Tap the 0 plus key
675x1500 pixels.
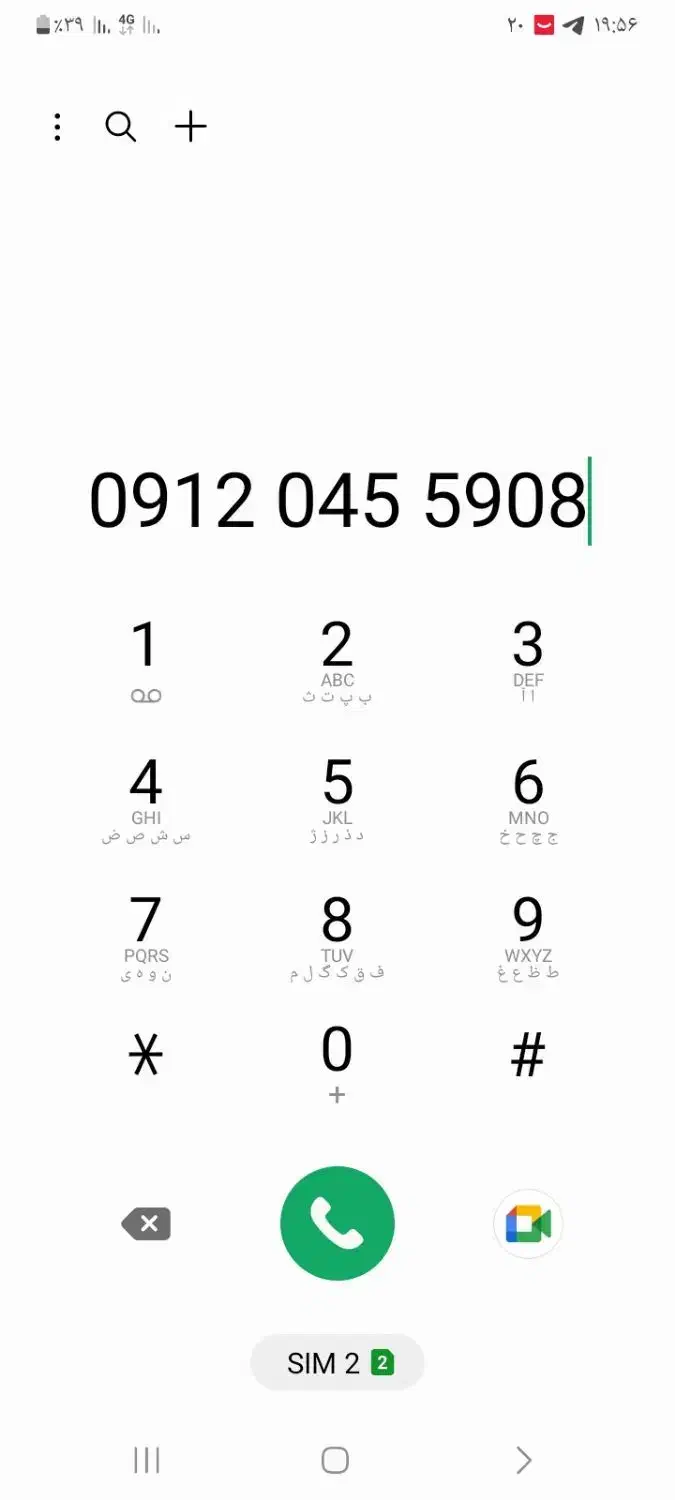(337, 1062)
